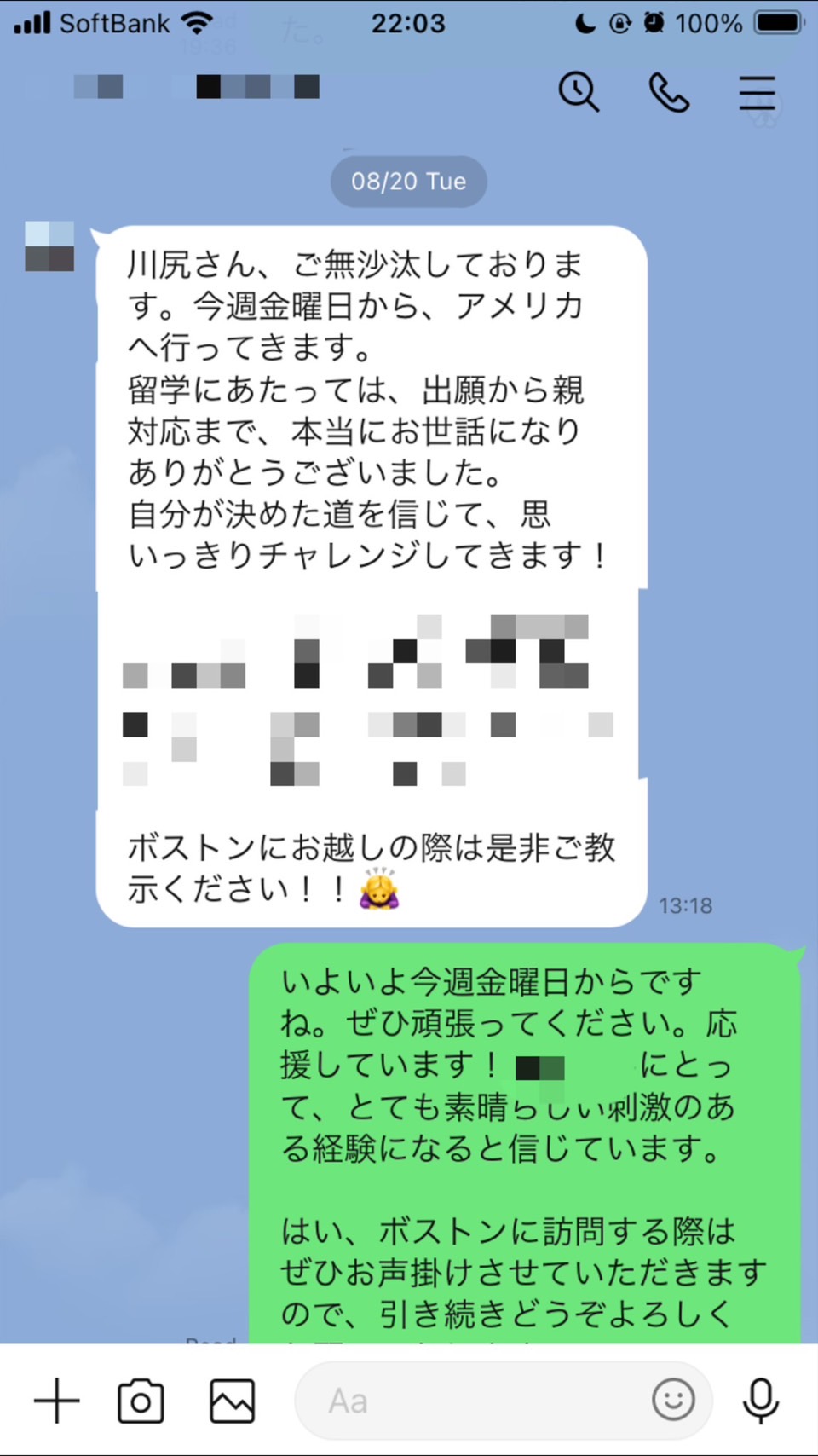Screen dimensions: 818x1456
Task: Open the plus attachment menu
Action: pos(57,1401)
